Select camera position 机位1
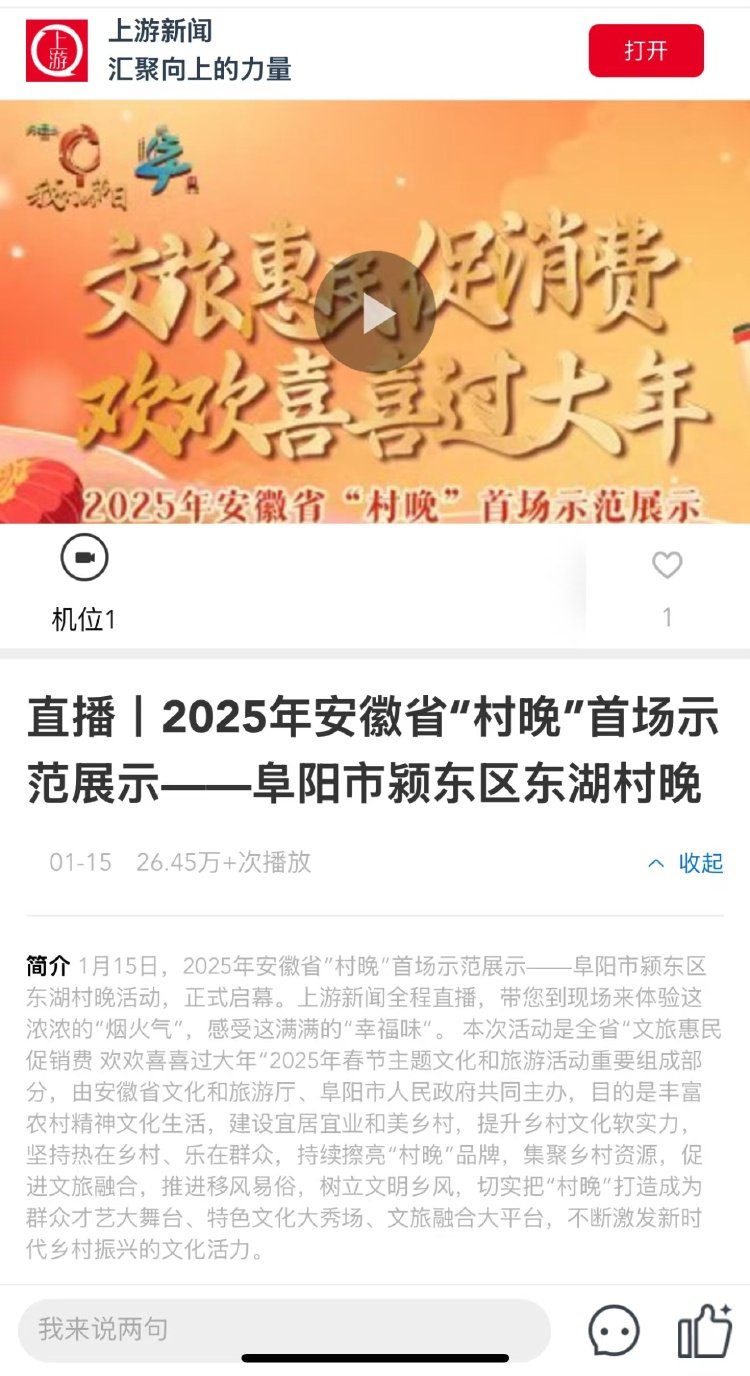The image size is (750, 1376). [x=84, y=584]
